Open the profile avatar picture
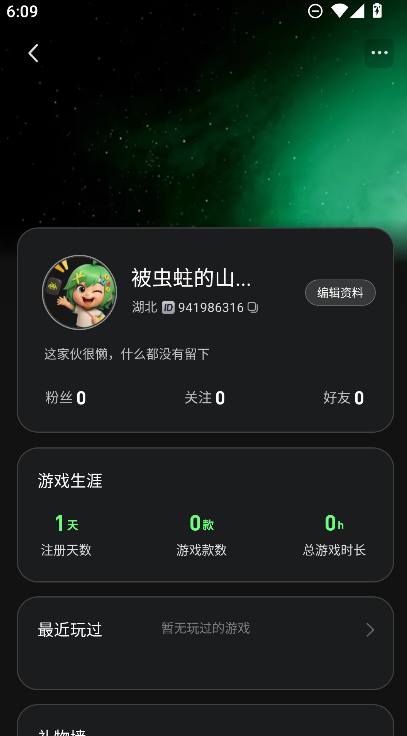Viewport: 407px width, 736px height. [80, 292]
